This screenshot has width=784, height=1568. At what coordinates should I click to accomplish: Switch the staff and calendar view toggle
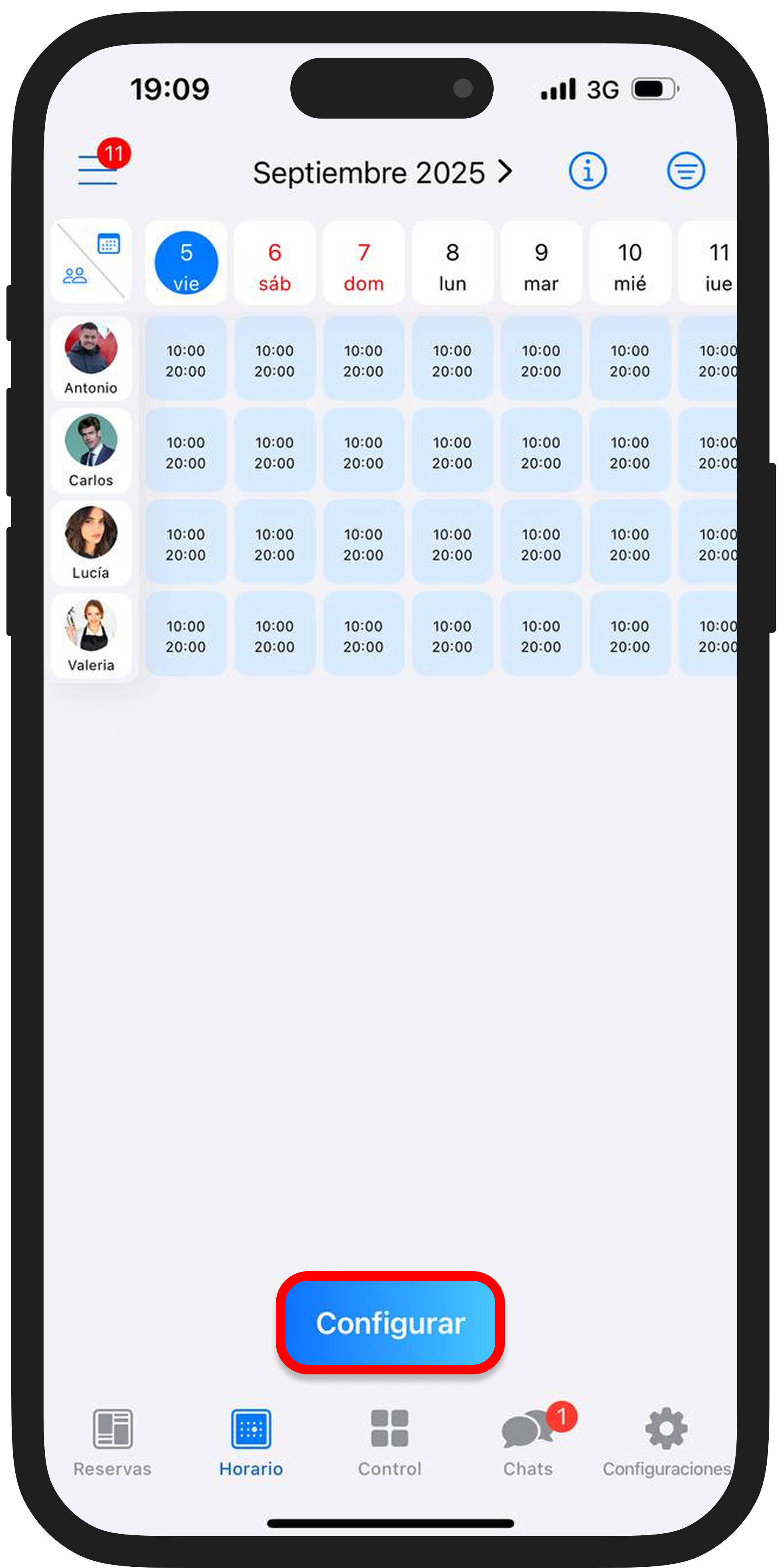[91, 261]
